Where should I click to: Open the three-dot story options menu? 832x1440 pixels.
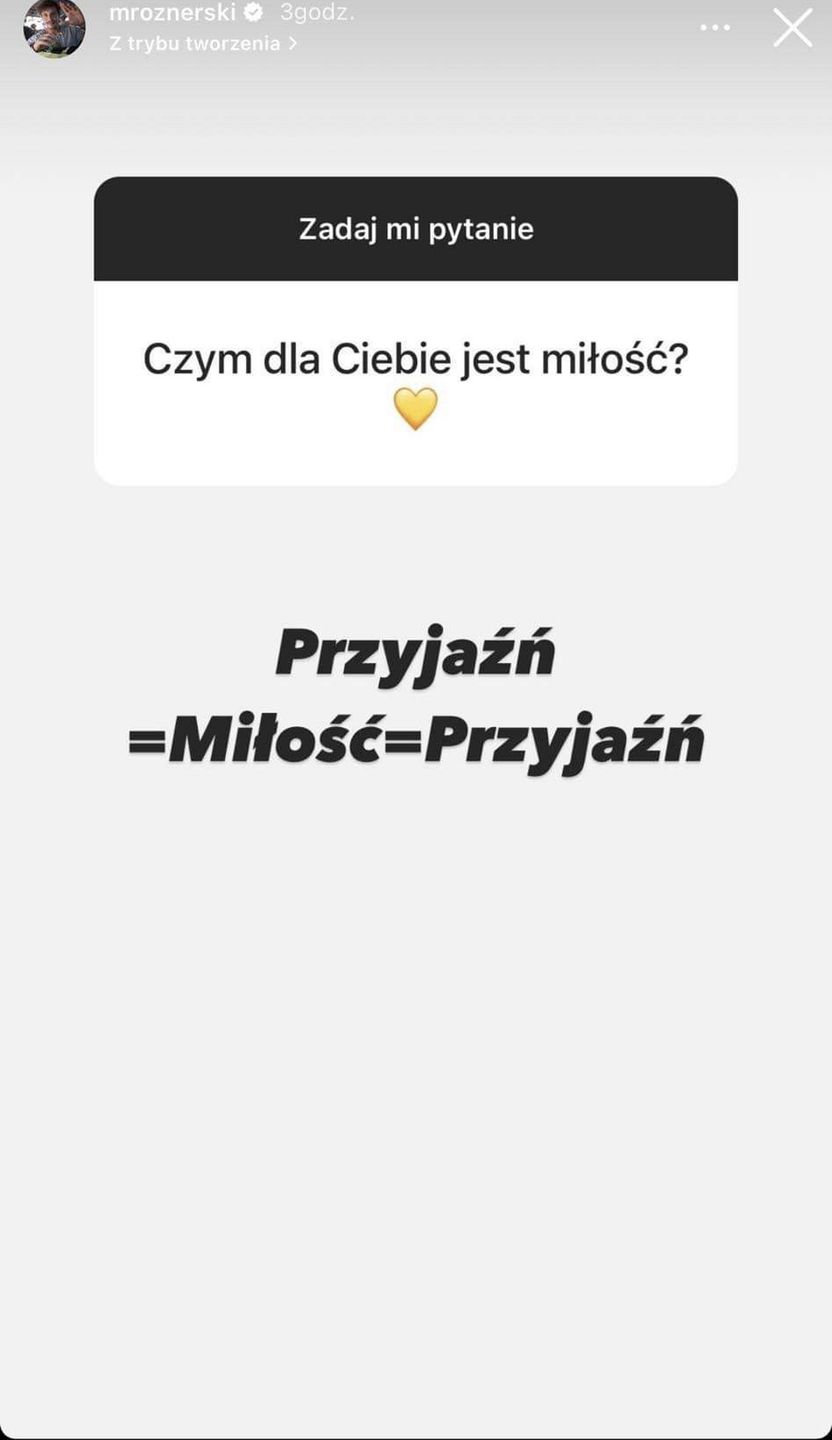coord(715,28)
